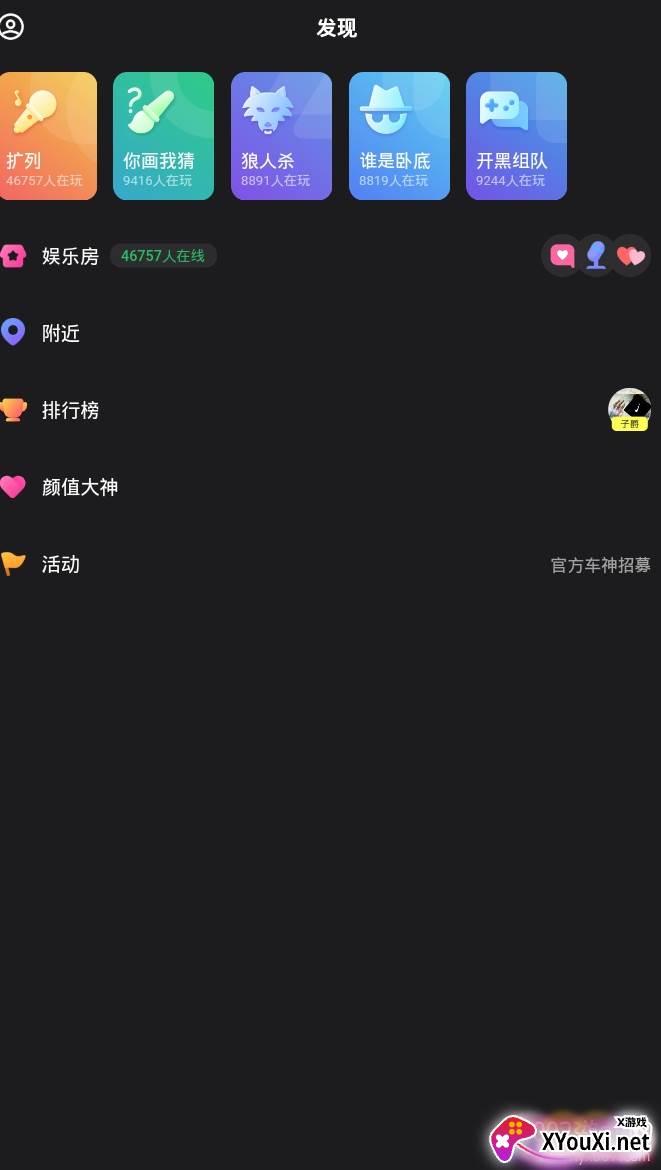The image size is (661, 1170).
Task: View the 排行榜 row
Action: click(x=70, y=410)
